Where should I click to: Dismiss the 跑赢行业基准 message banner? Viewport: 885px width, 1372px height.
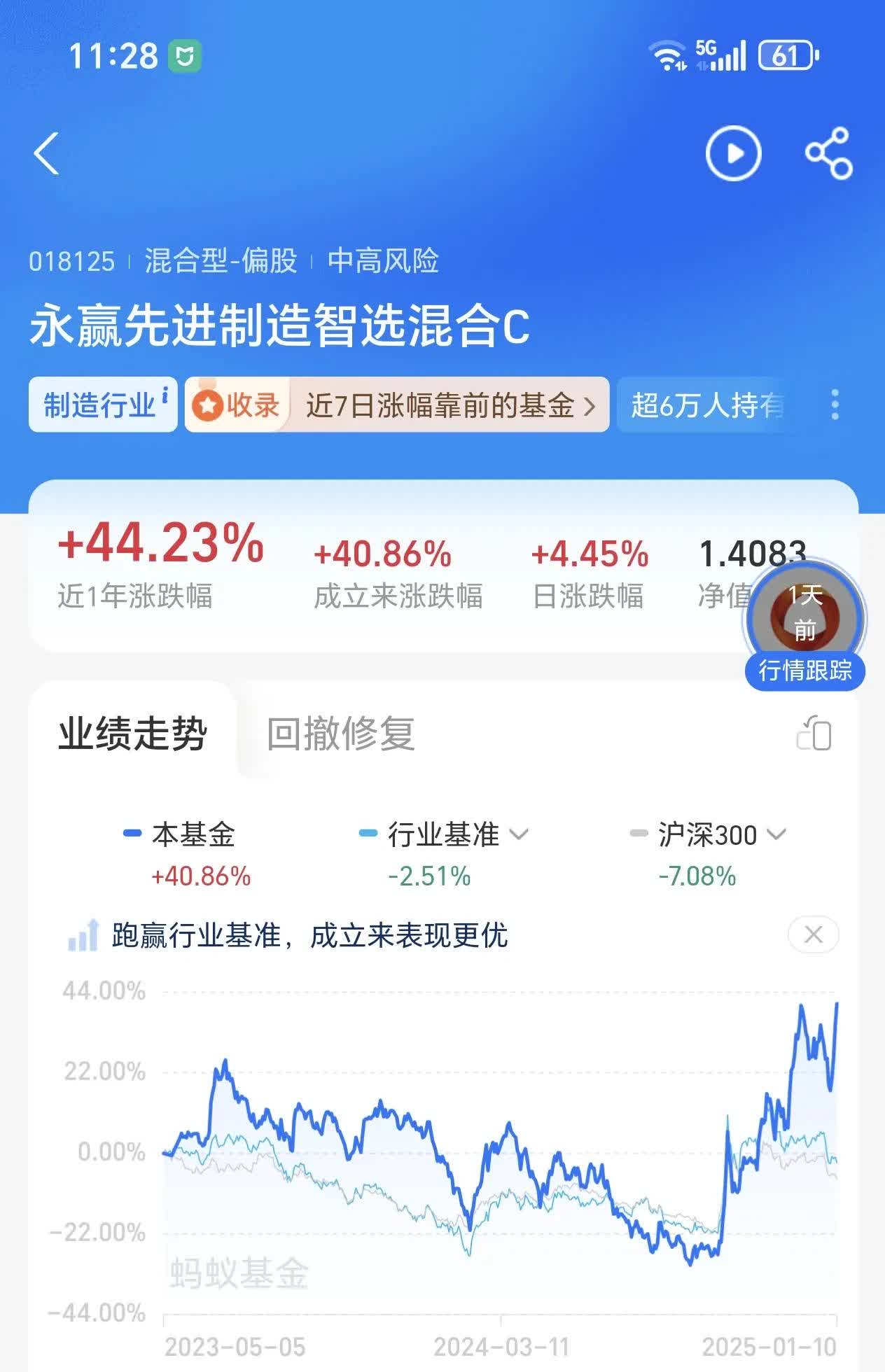tap(812, 934)
